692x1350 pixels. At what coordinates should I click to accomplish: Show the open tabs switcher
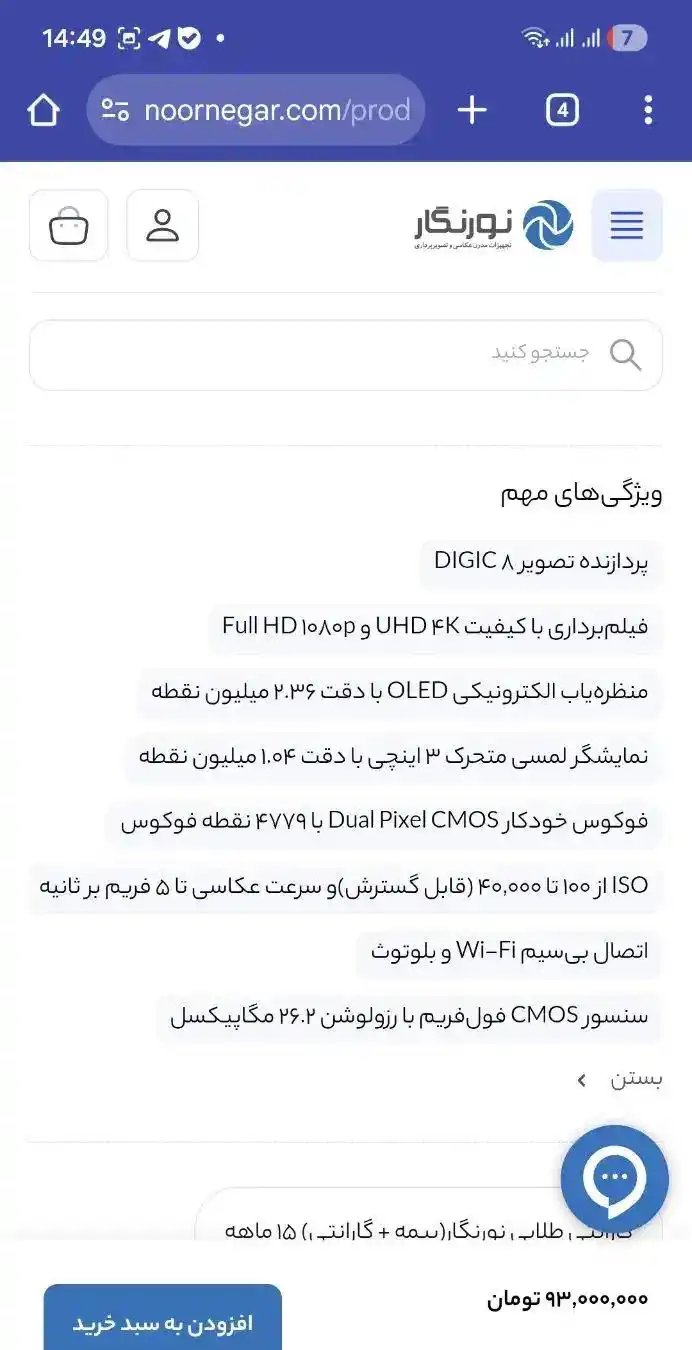pos(562,110)
